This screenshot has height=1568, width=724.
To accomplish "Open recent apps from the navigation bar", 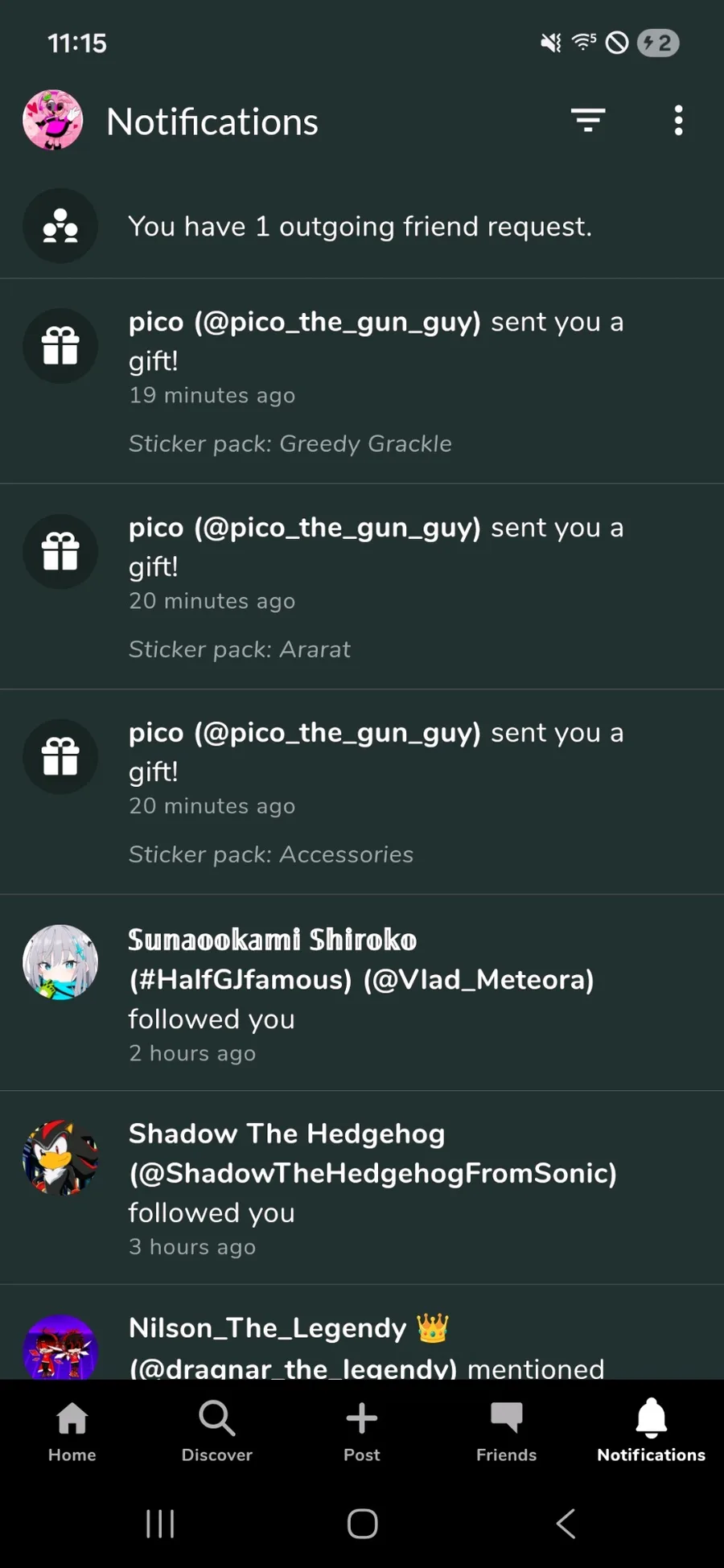I will (x=160, y=1523).
